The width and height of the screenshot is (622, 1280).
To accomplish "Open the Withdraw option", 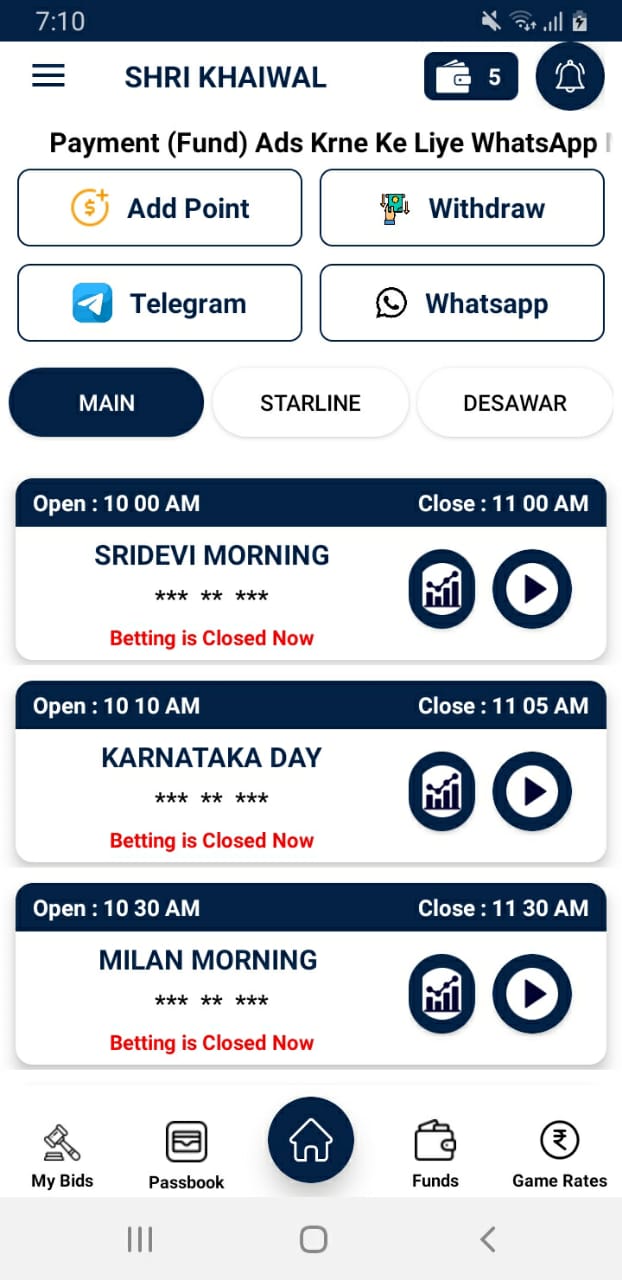I will point(462,208).
